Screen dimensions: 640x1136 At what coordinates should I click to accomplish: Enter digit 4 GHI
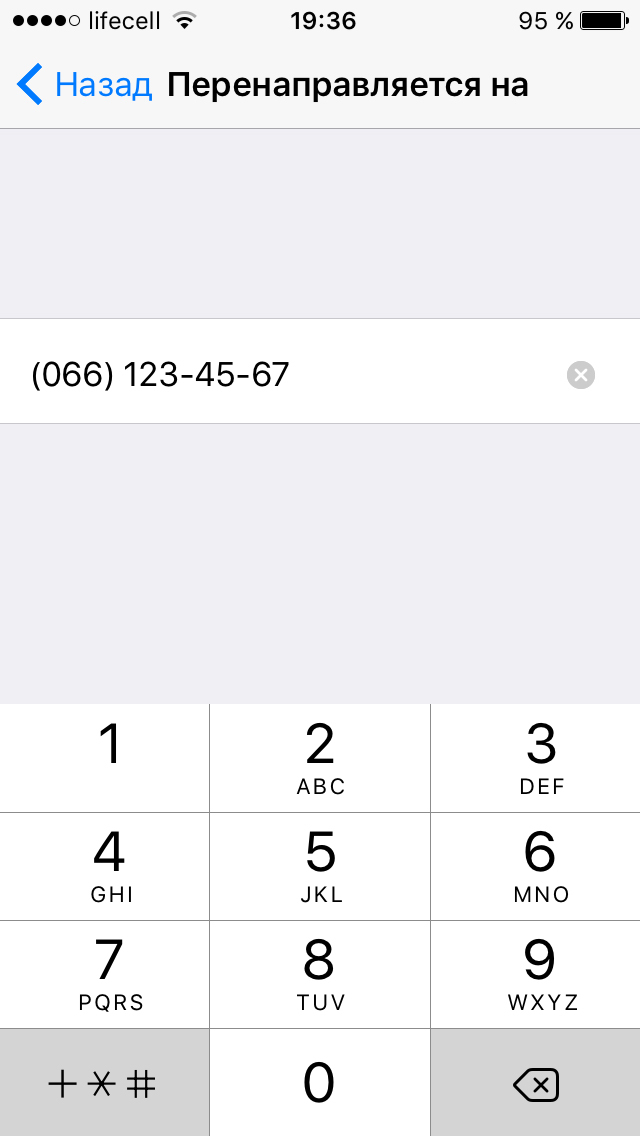point(105,866)
